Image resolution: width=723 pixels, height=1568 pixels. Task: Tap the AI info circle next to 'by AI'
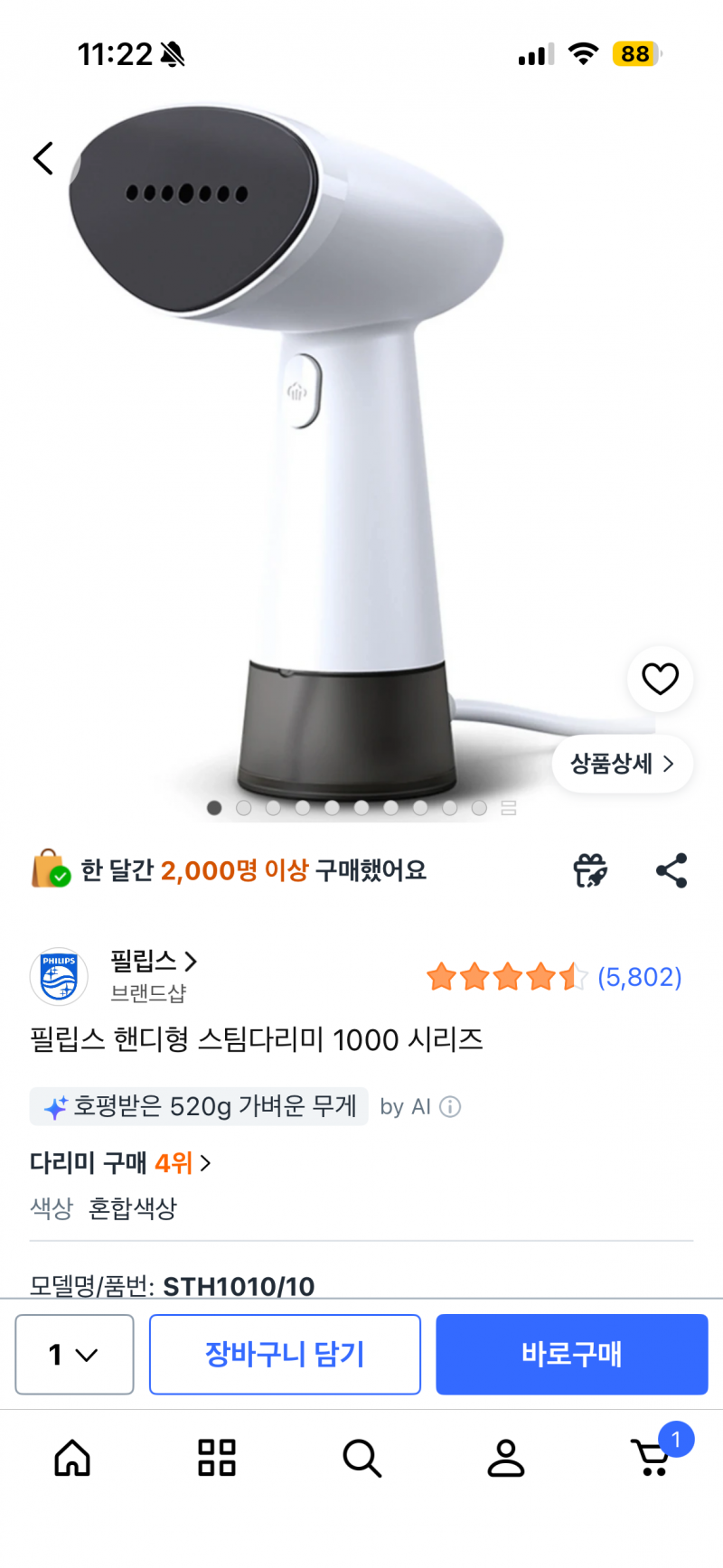pos(448,1106)
